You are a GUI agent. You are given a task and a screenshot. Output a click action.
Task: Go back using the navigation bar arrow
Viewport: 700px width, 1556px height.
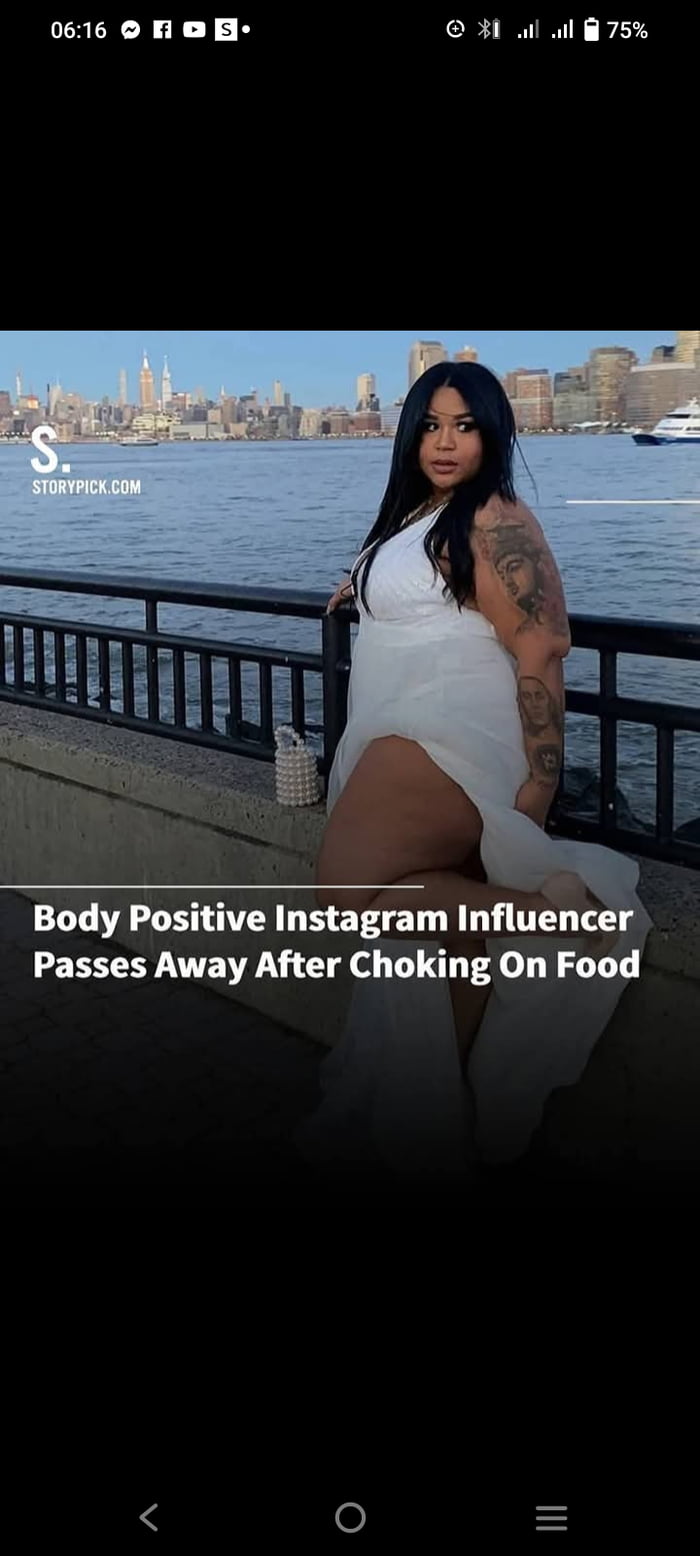click(x=149, y=1517)
